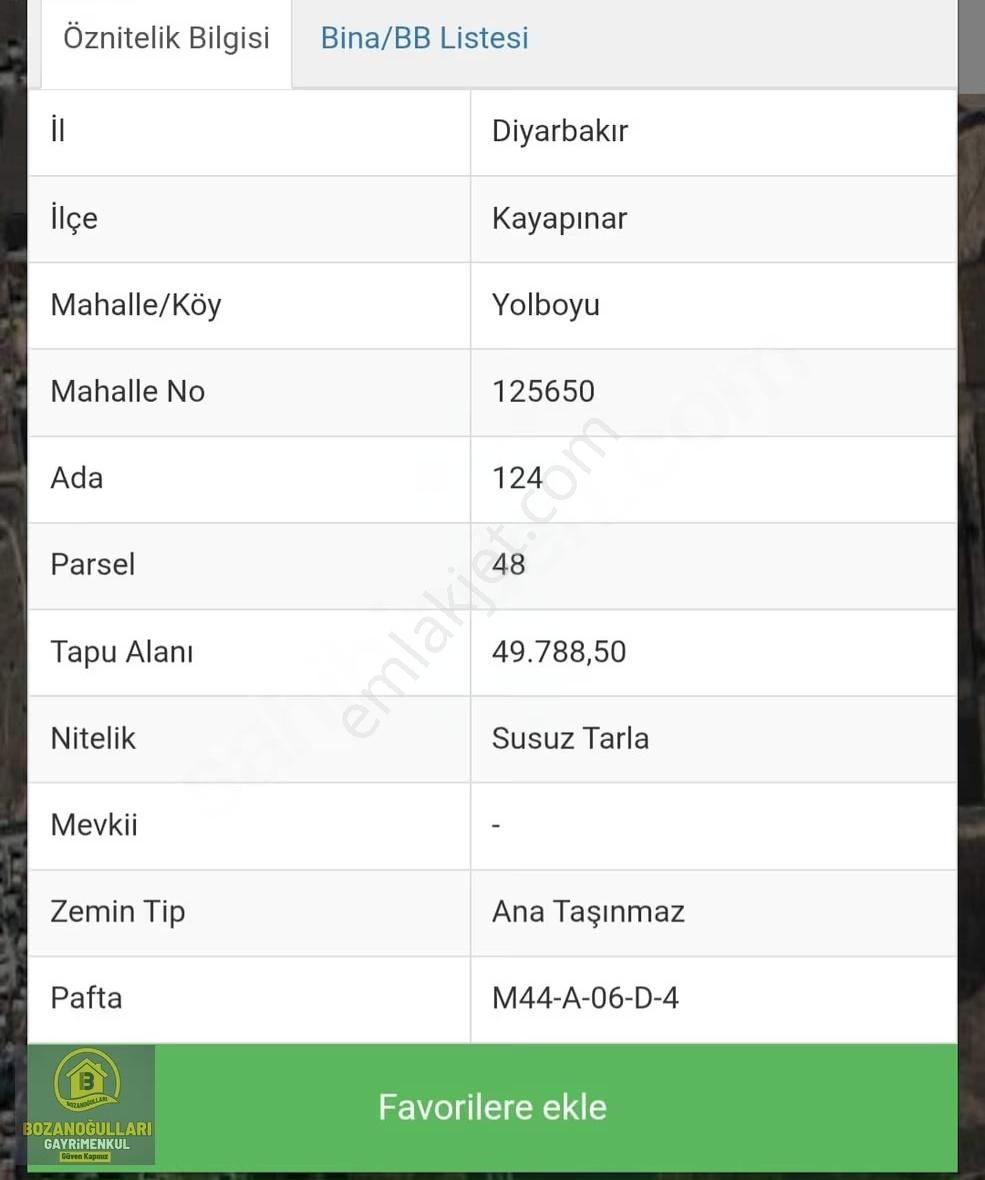Click the Pafta value M44-A-06-D-4
Image resolution: width=985 pixels, height=1180 pixels.
[585, 998]
